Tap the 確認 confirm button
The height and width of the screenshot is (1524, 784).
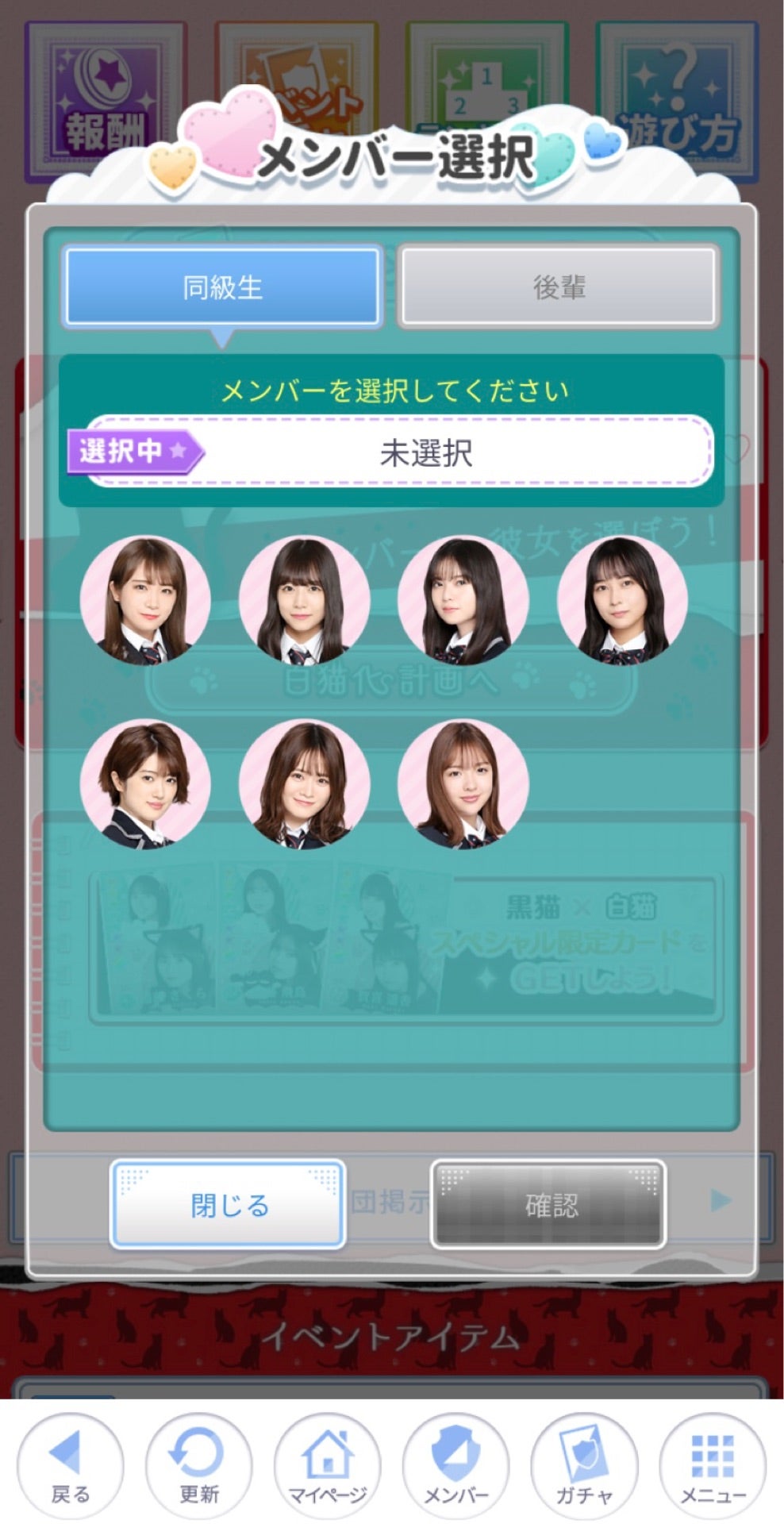(549, 1204)
